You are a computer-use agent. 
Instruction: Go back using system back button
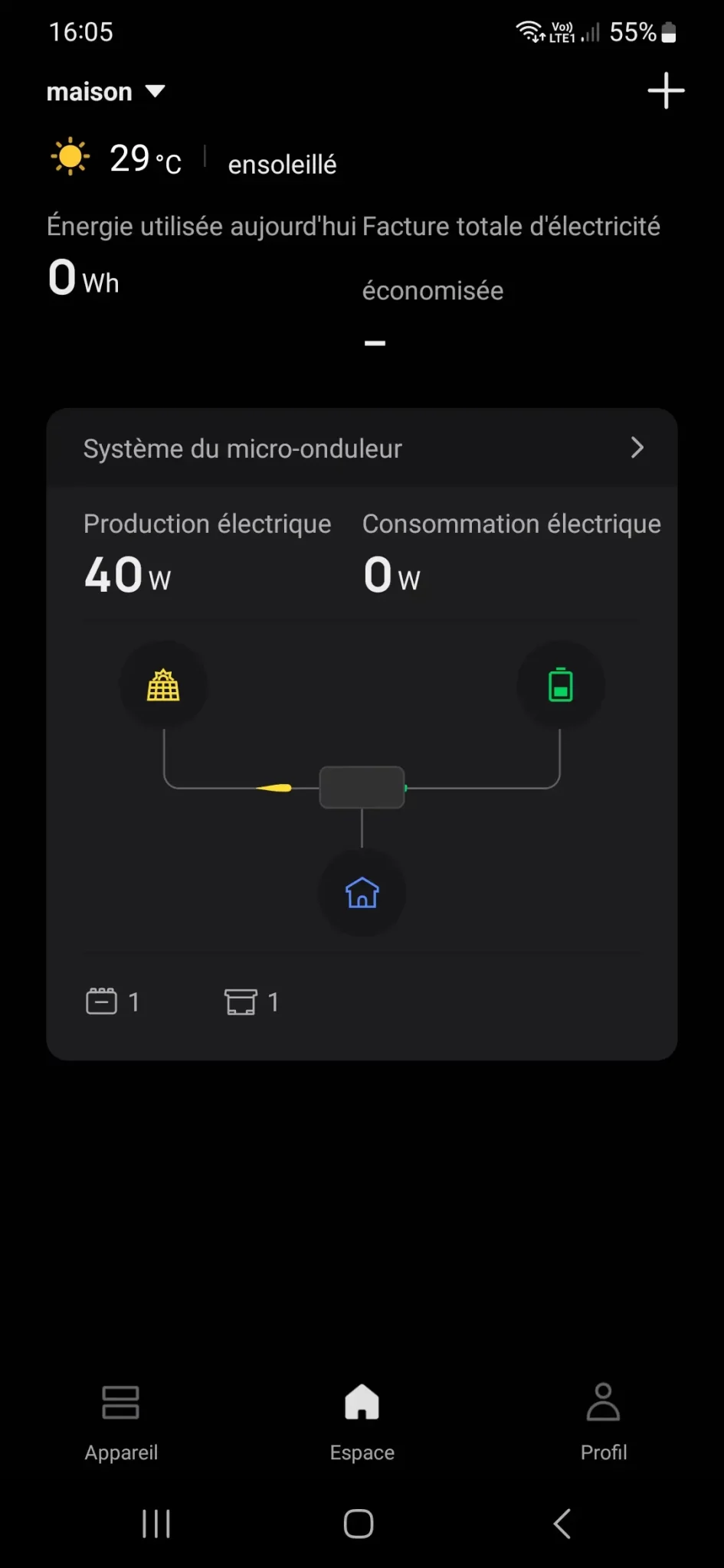pyautogui.click(x=562, y=1524)
